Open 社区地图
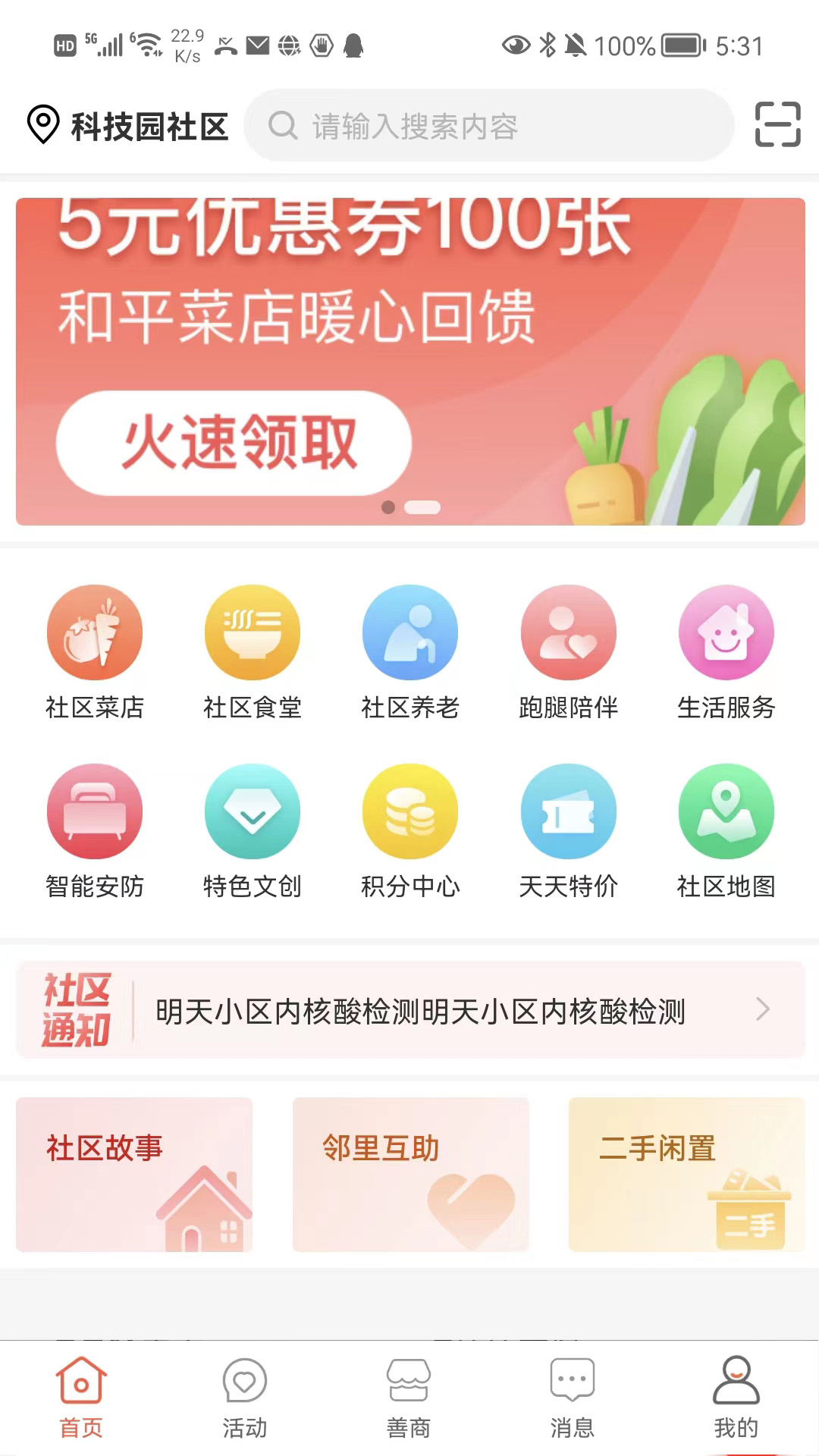Viewport: 819px width, 1456px height. click(726, 831)
